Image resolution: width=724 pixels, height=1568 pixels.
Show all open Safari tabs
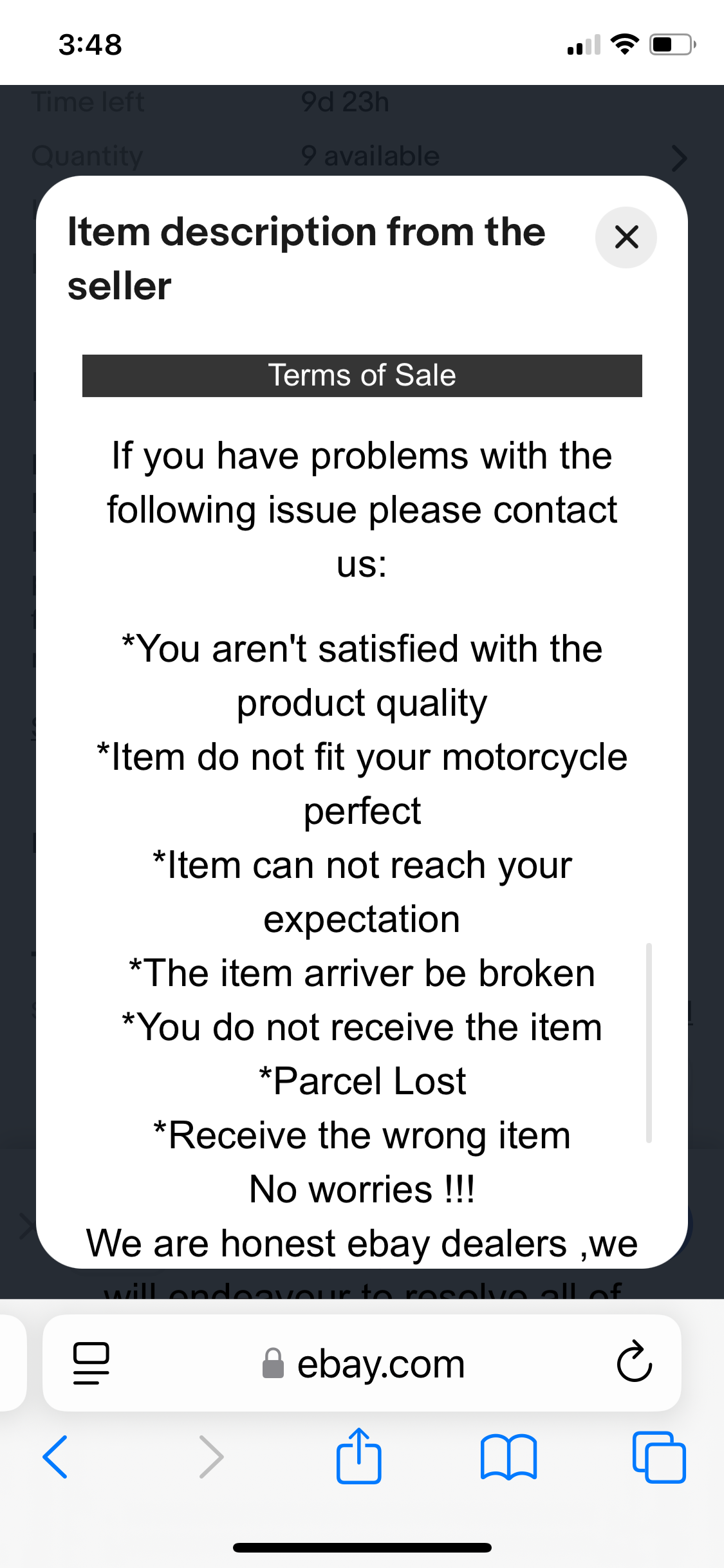(659, 1457)
